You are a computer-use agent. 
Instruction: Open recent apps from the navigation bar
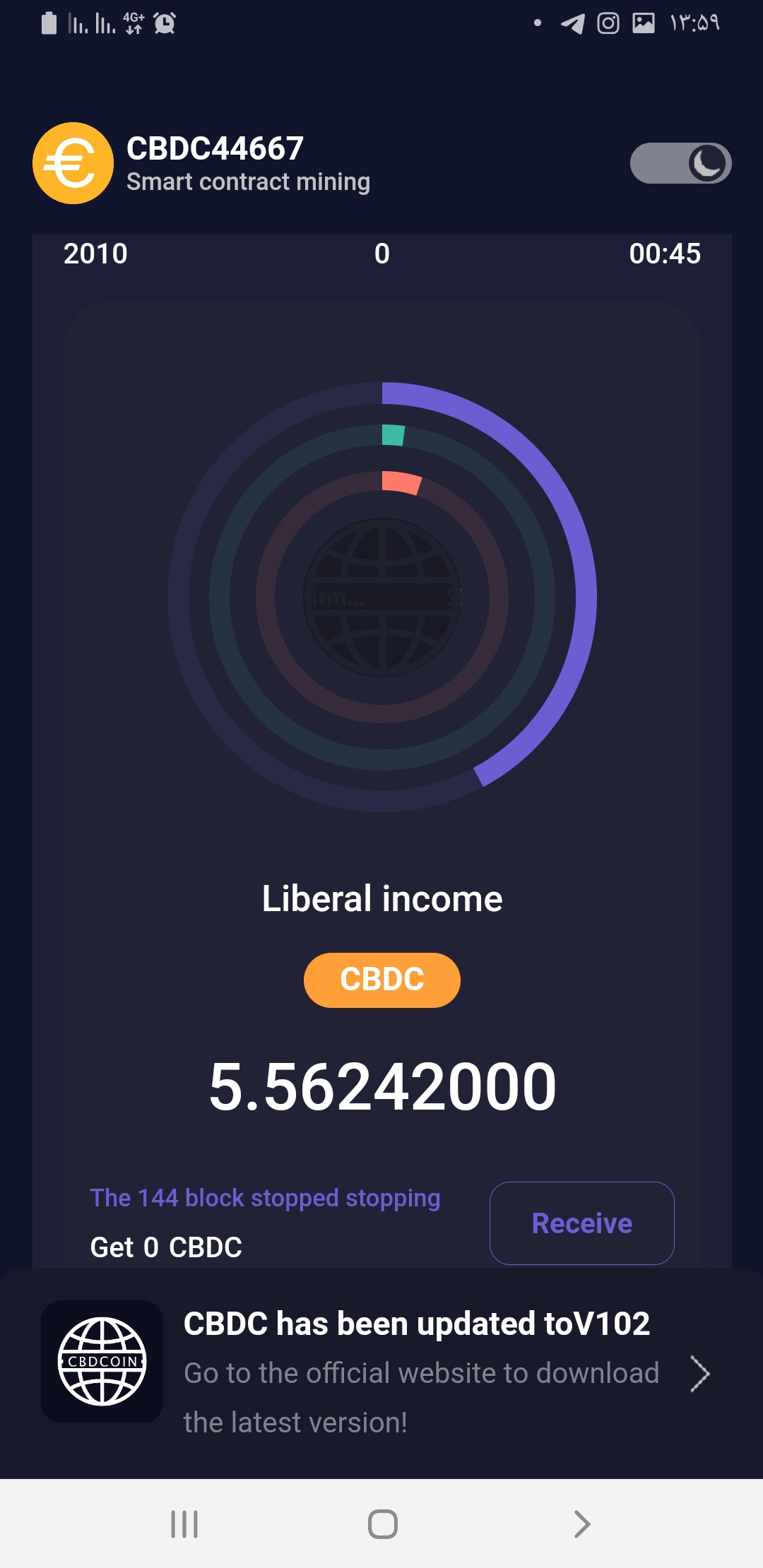(x=184, y=1524)
